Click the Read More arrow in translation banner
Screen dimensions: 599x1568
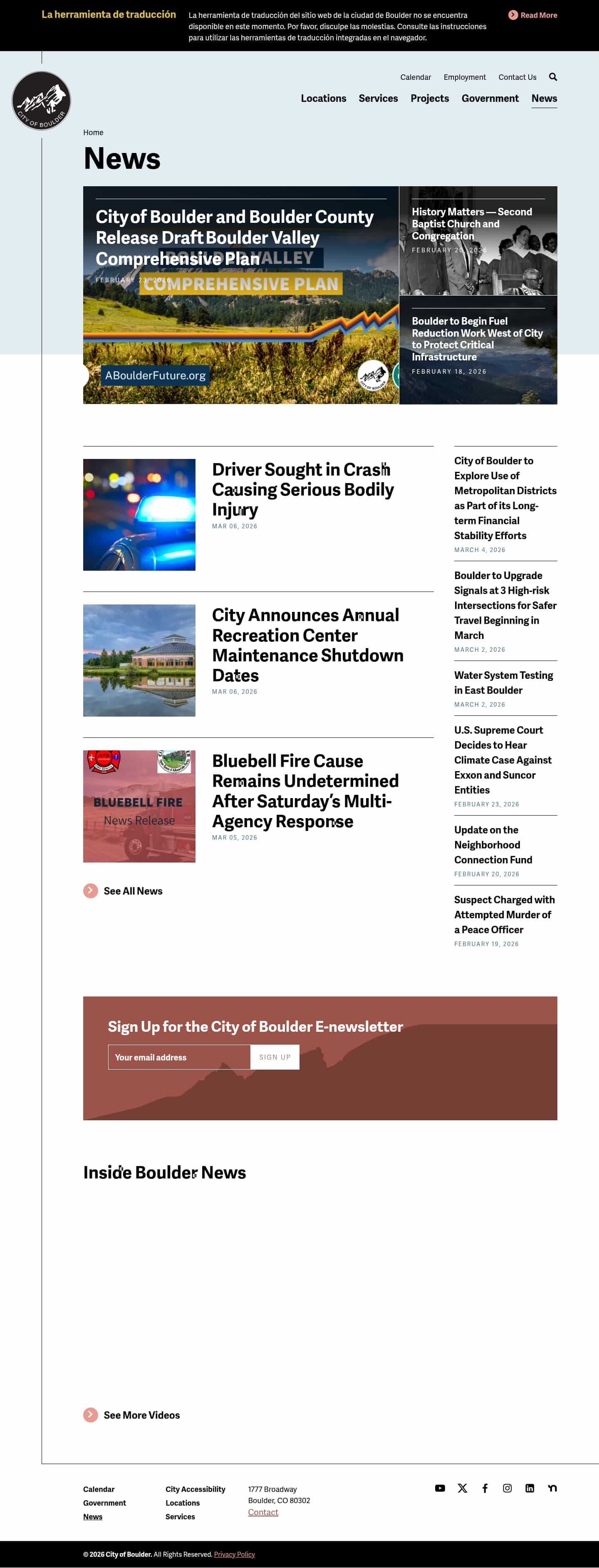click(512, 15)
